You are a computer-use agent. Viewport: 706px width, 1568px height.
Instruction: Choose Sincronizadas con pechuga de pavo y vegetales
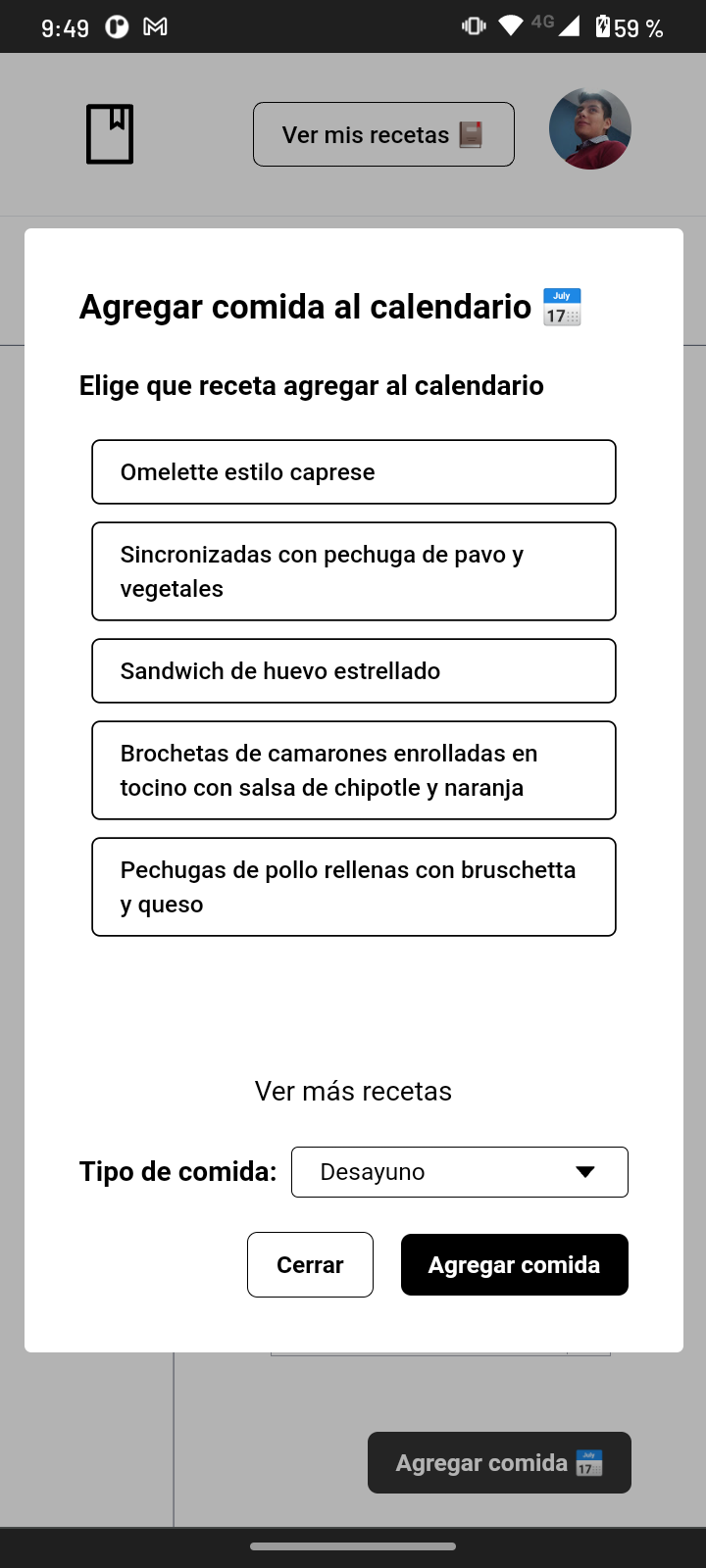[354, 571]
